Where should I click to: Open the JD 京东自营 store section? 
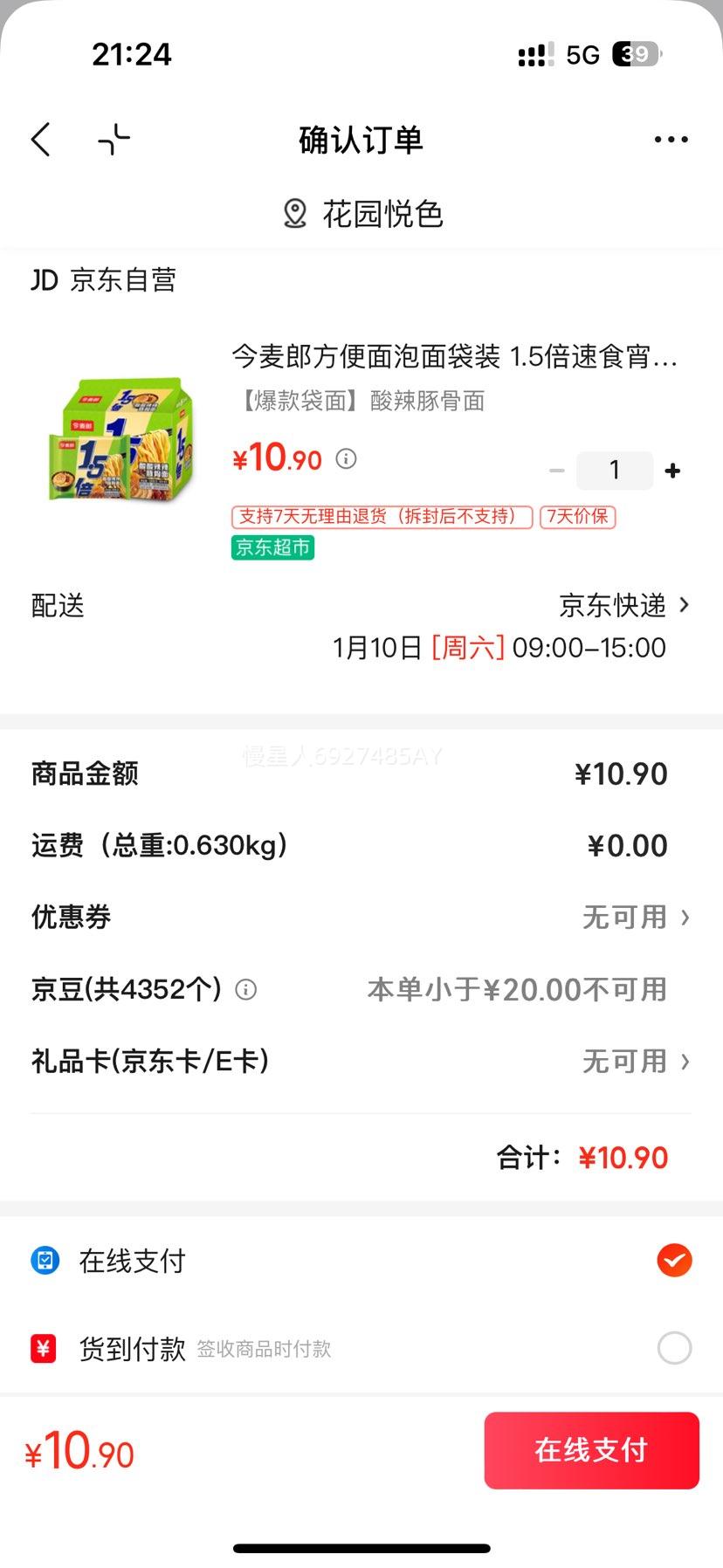[102, 279]
